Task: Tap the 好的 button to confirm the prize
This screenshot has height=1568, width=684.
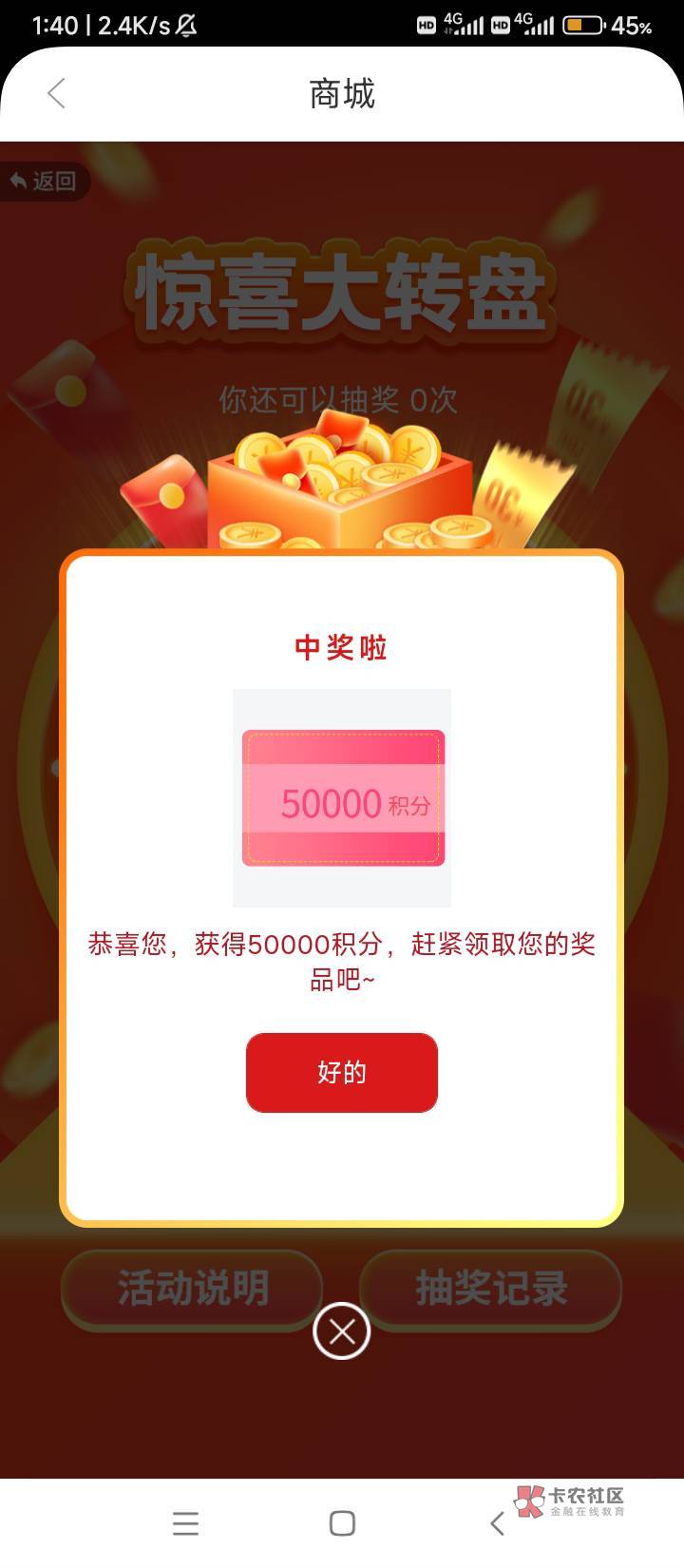Action: (x=342, y=1072)
